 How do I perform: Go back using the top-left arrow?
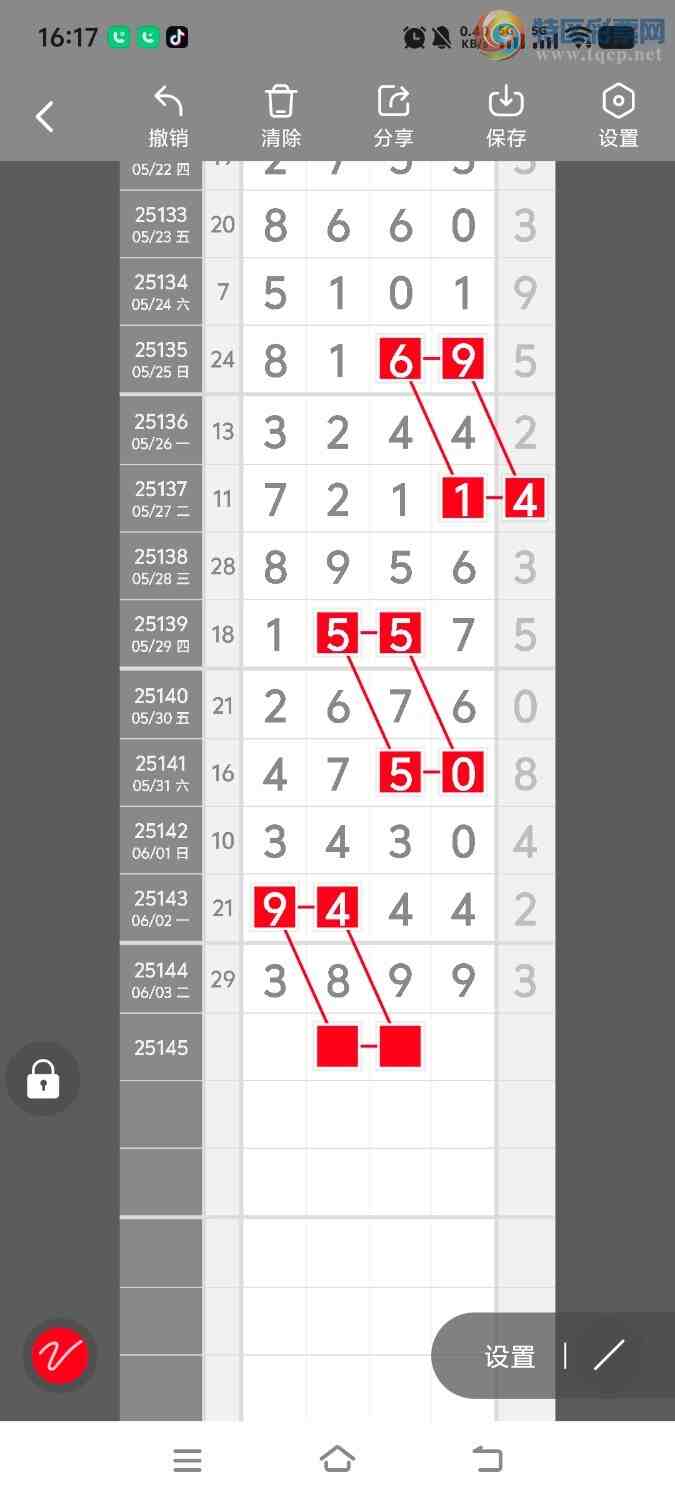coord(45,117)
